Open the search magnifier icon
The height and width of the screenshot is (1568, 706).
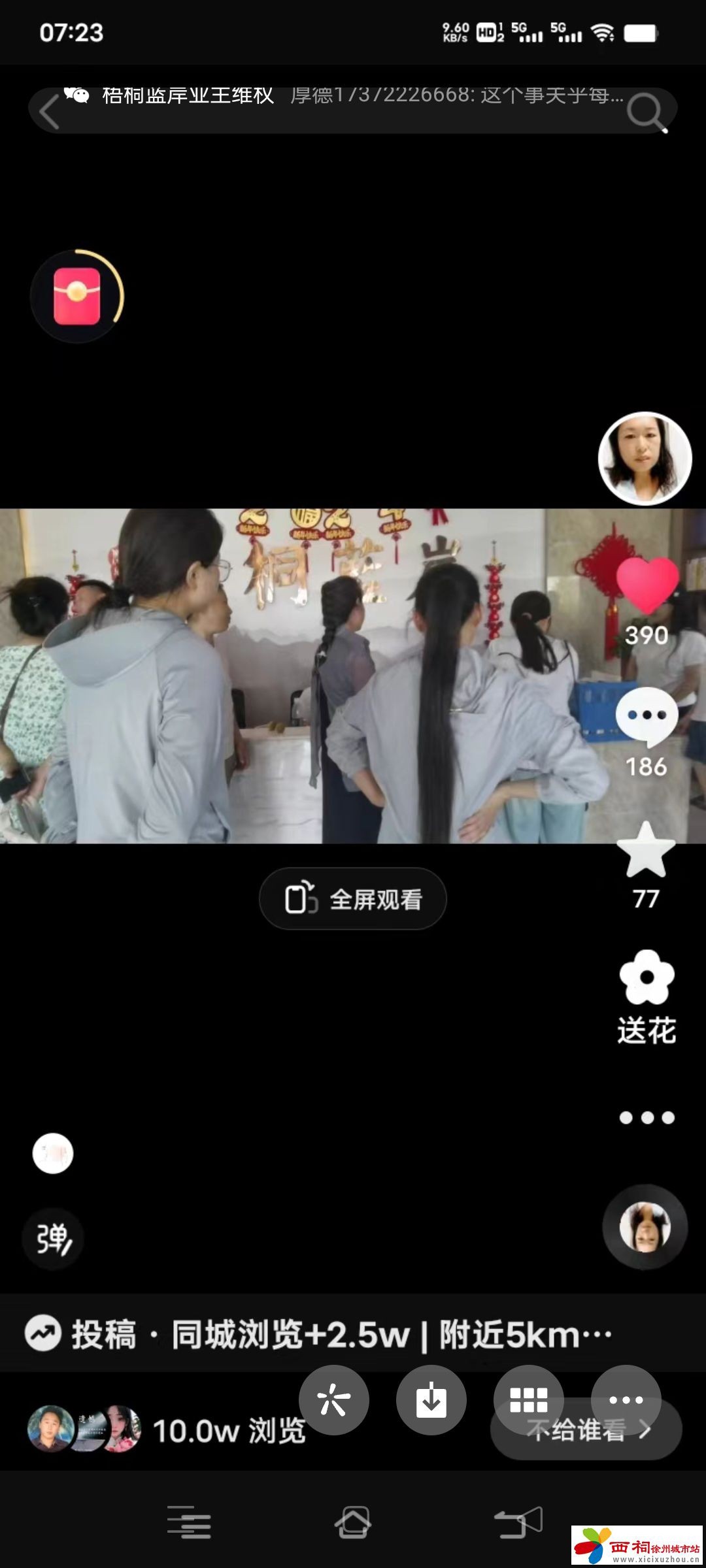645,111
